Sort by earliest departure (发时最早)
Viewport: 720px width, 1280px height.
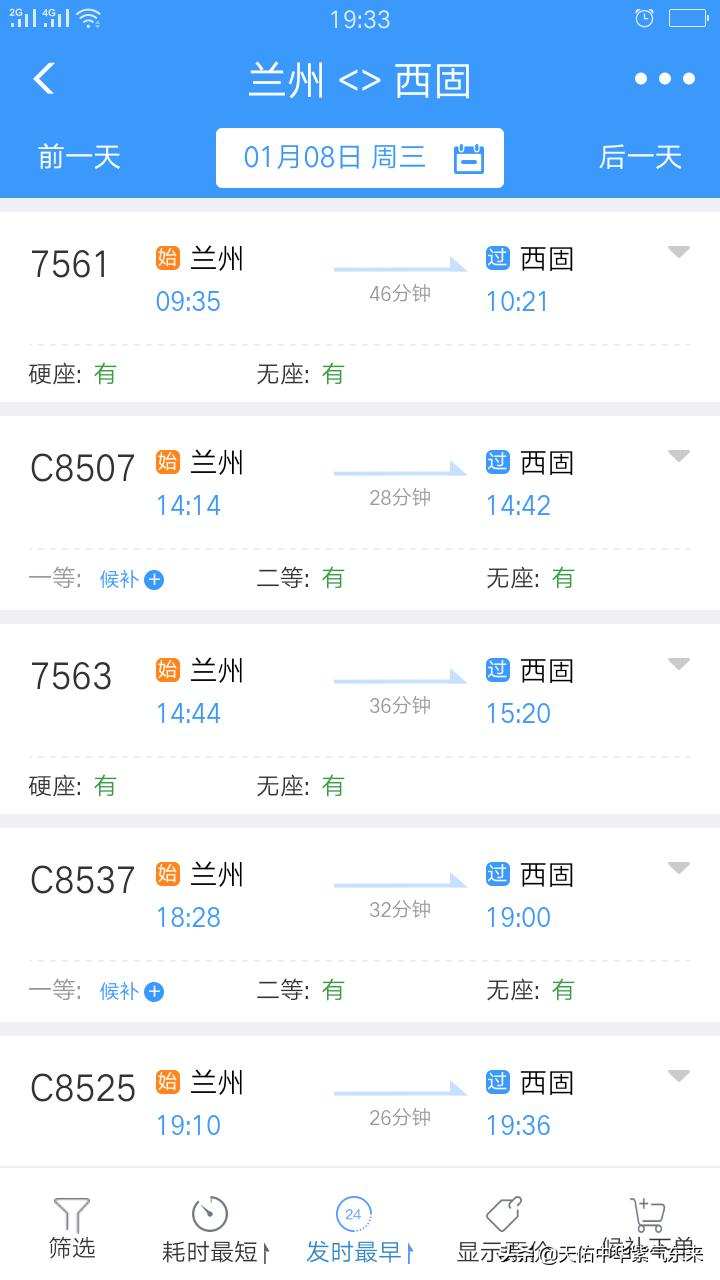(x=354, y=1230)
